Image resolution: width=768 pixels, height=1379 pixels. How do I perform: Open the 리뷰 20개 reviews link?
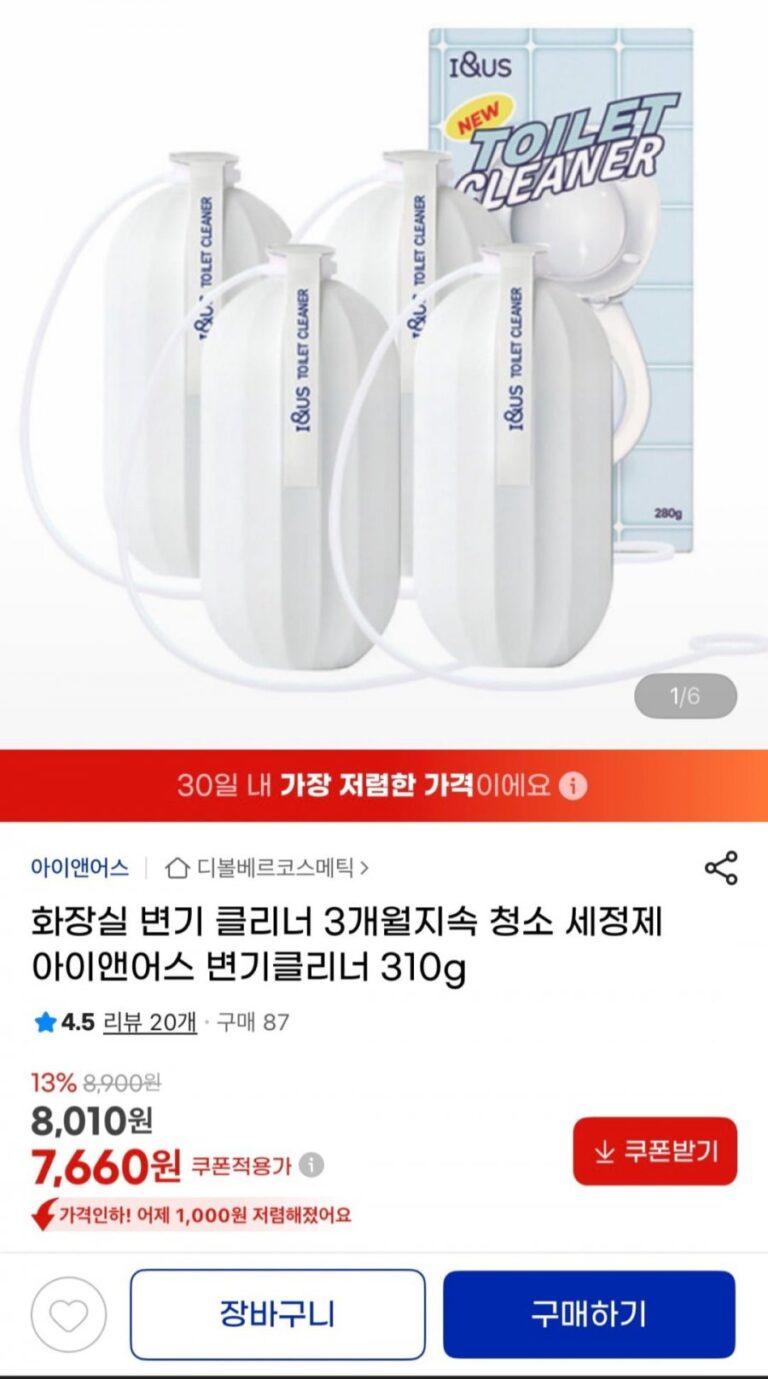pos(150,1022)
